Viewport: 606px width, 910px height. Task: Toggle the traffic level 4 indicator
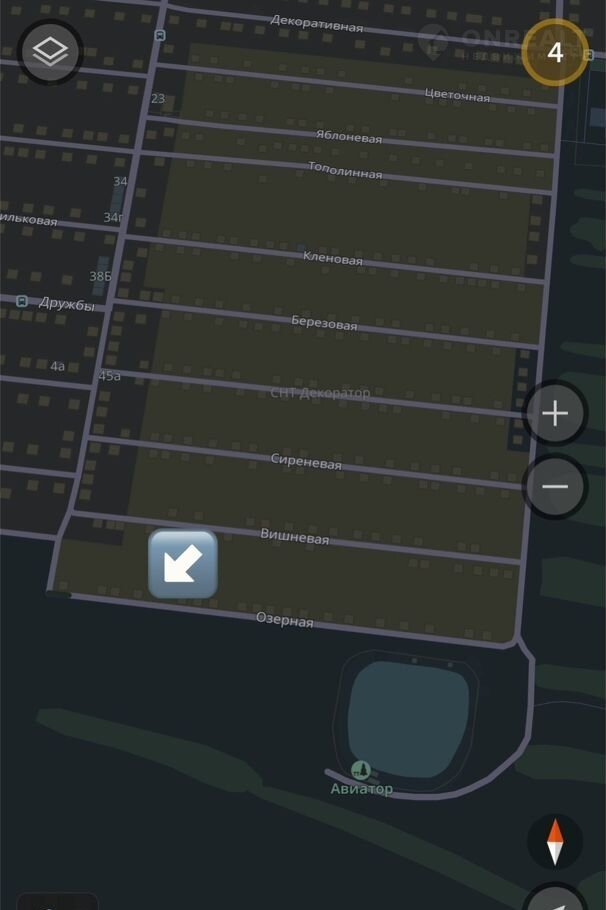(x=555, y=52)
